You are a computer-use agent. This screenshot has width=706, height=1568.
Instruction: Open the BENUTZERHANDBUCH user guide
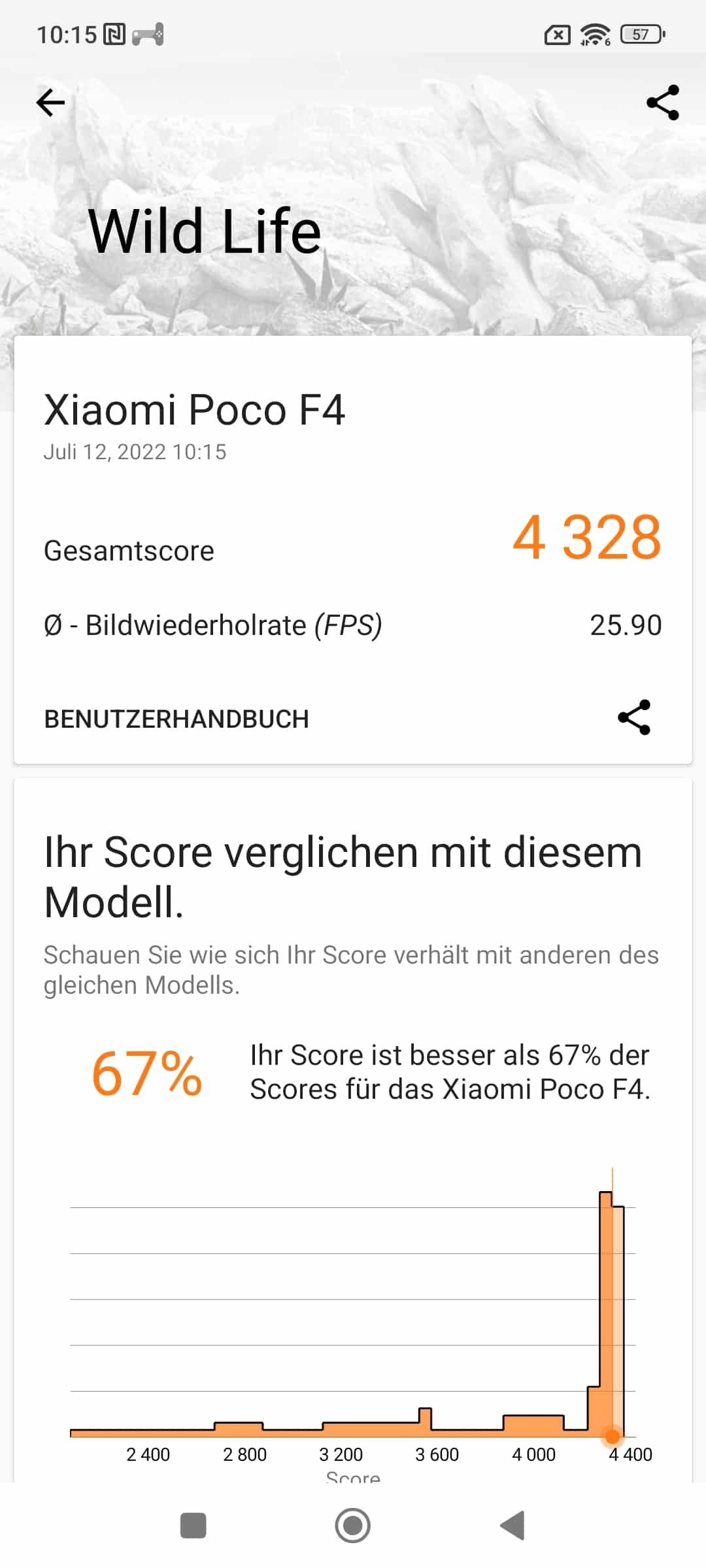(x=176, y=719)
